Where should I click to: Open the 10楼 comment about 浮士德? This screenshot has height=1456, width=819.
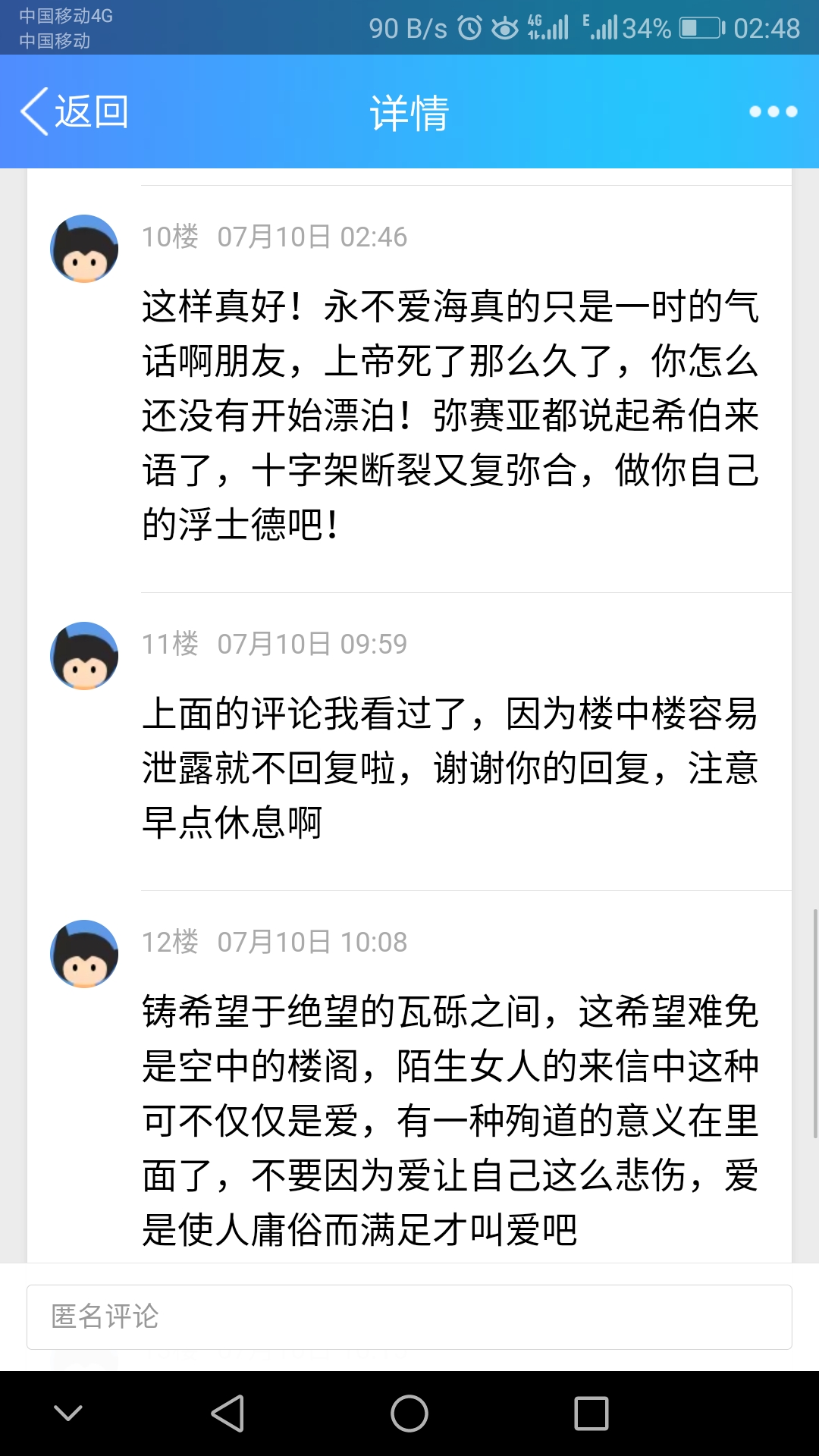pos(450,415)
